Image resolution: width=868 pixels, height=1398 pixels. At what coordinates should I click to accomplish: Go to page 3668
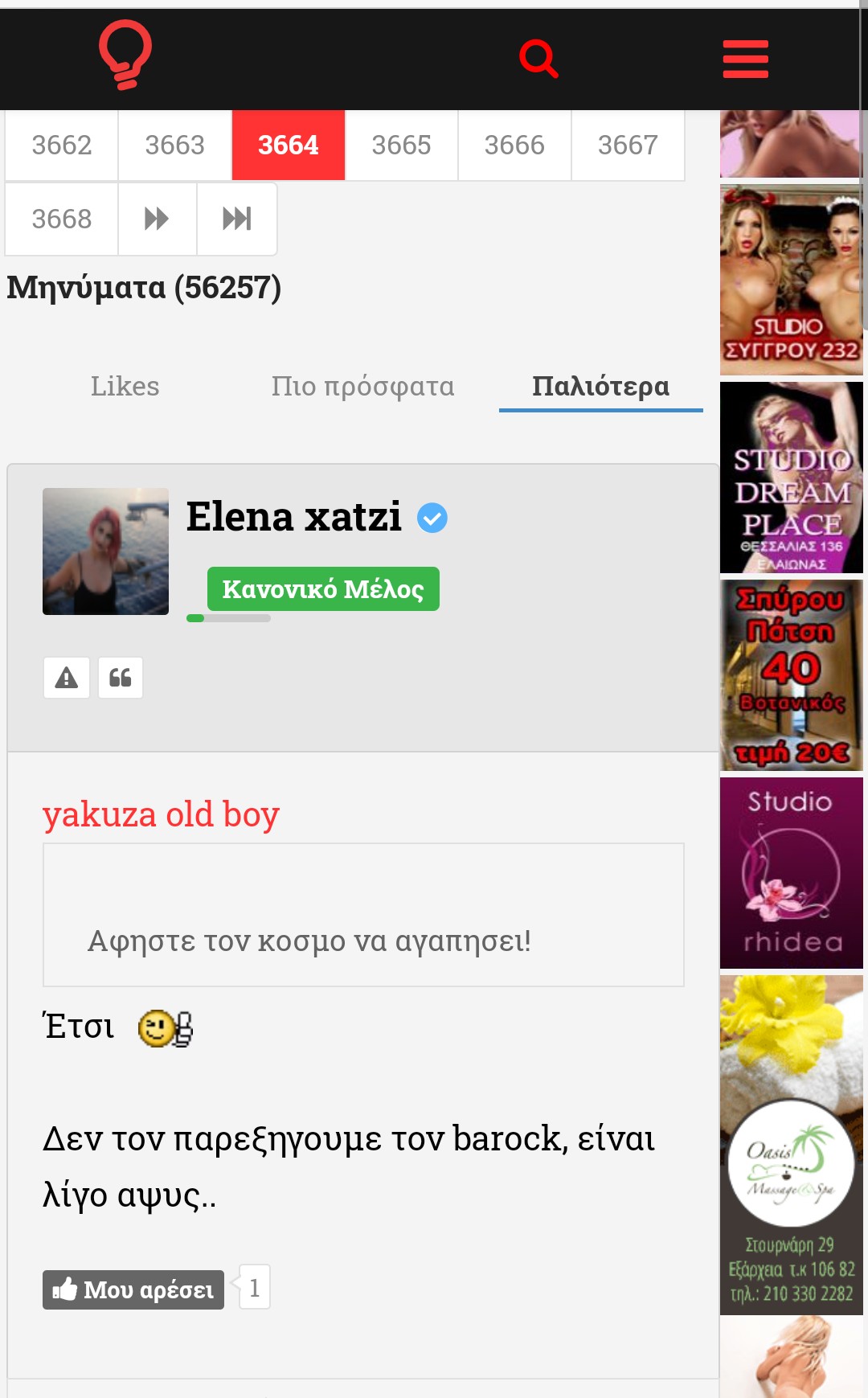point(62,219)
